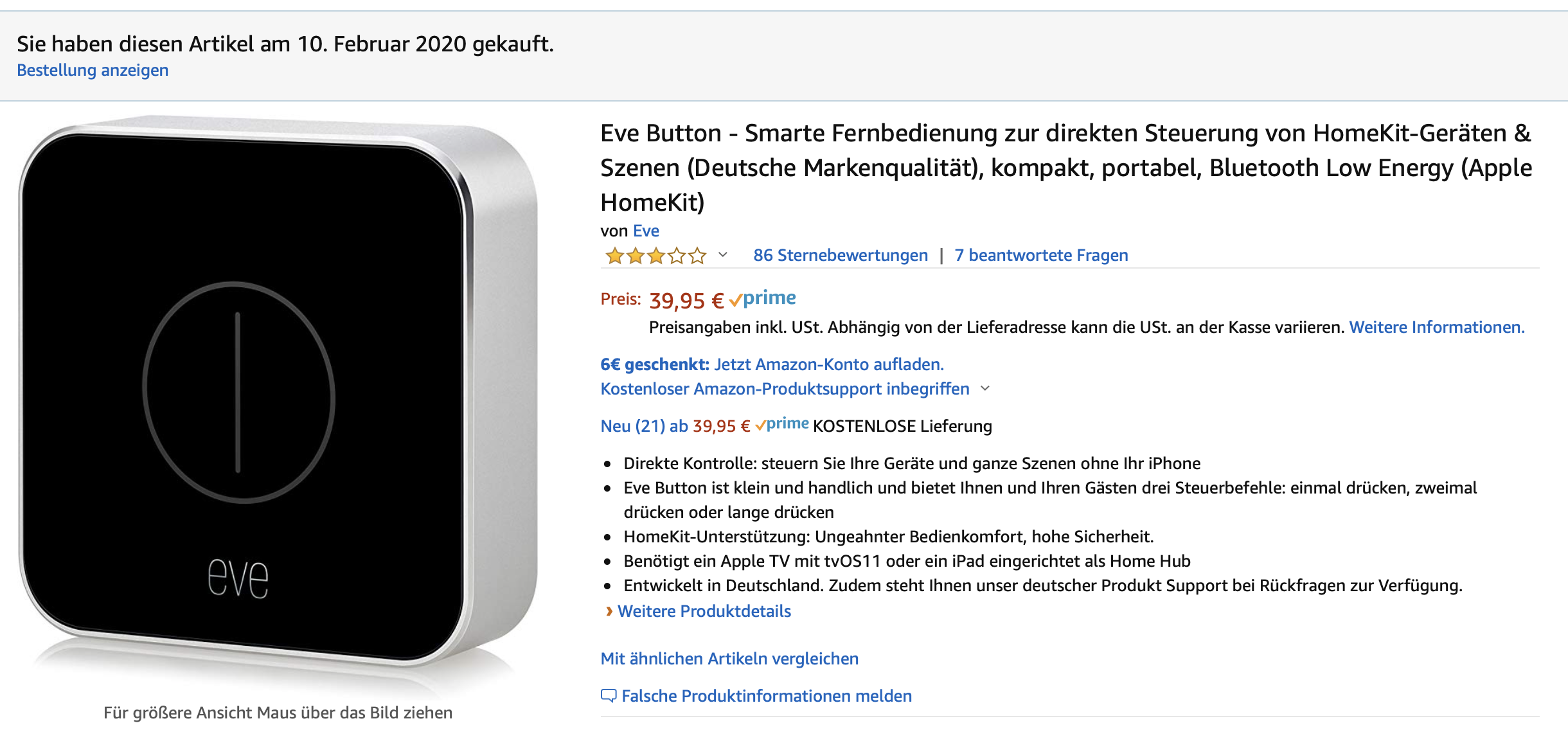Open Weitere Produktdetails
The width and height of the screenshot is (1568, 730).
(x=704, y=611)
